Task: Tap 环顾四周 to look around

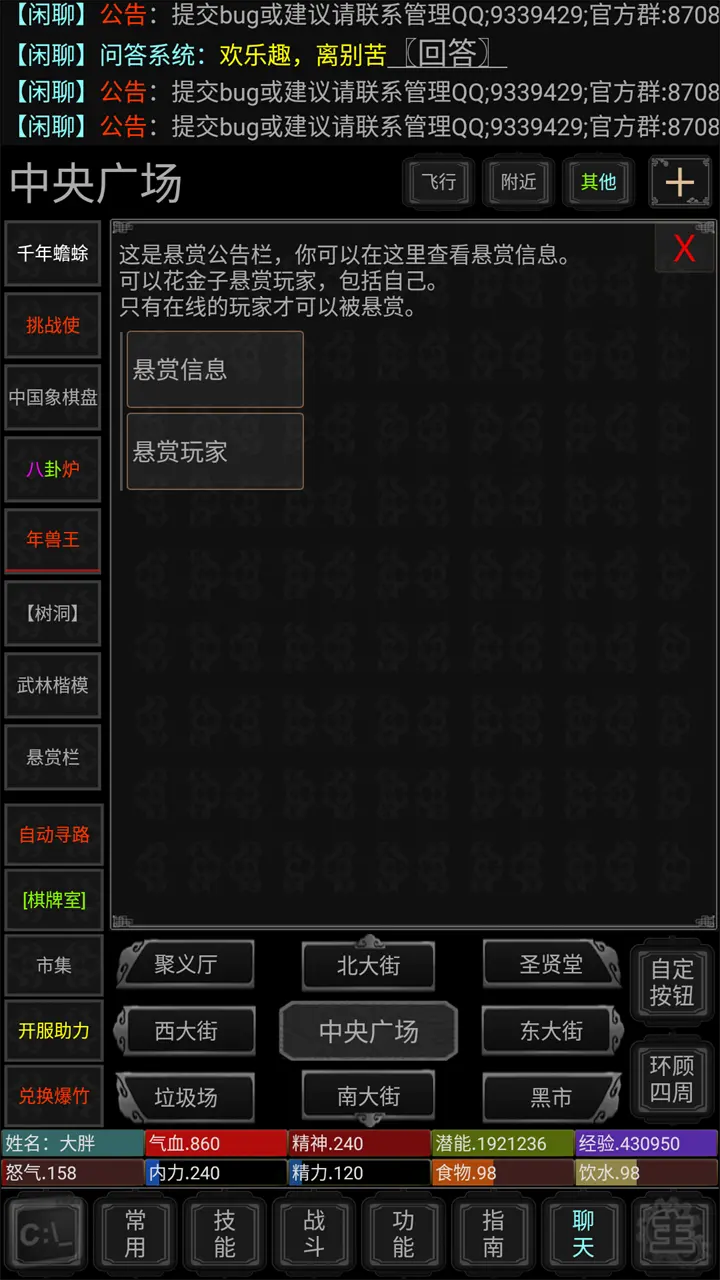Action: [x=672, y=1079]
